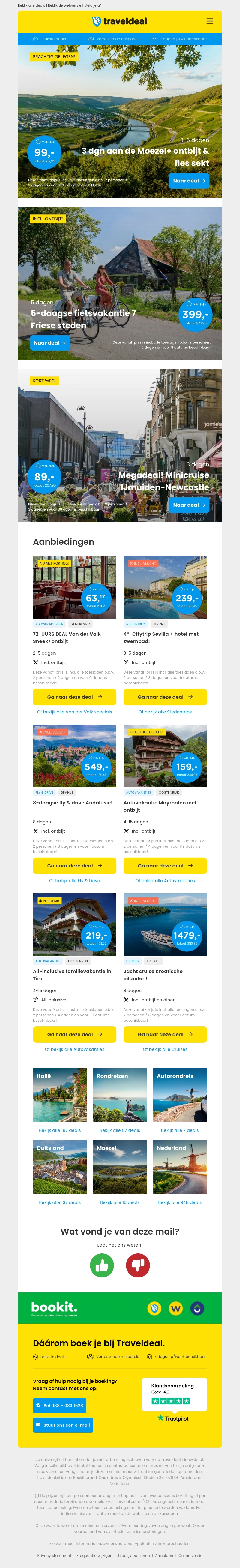Screen dimensions: 240x1568
Task: Go to the Jacht cruise Kroatische eilanden deal
Action: click(165, 1034)
